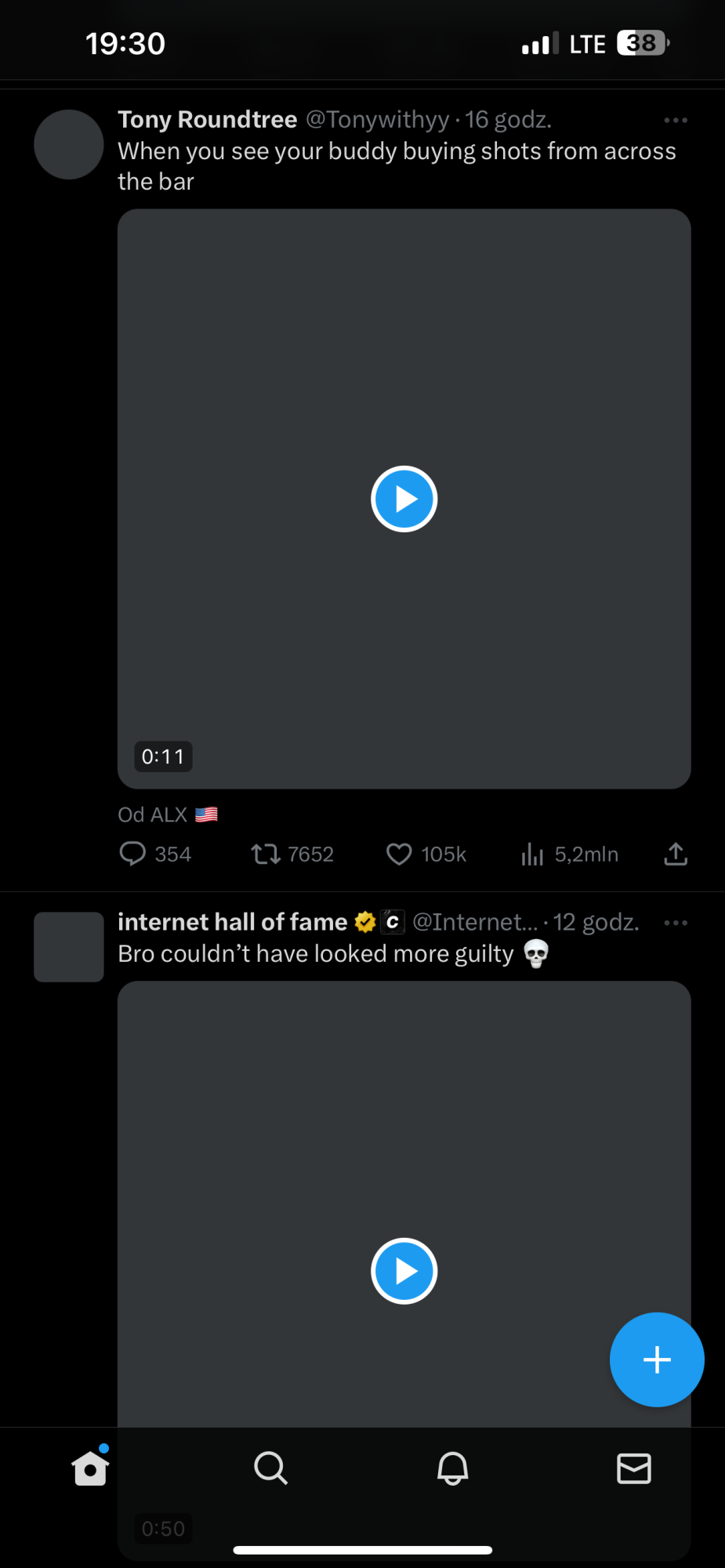The height and width of the screenshot is (1568, 725).
Task: Go to the Home tab
Action: [x=90, y=1468]
